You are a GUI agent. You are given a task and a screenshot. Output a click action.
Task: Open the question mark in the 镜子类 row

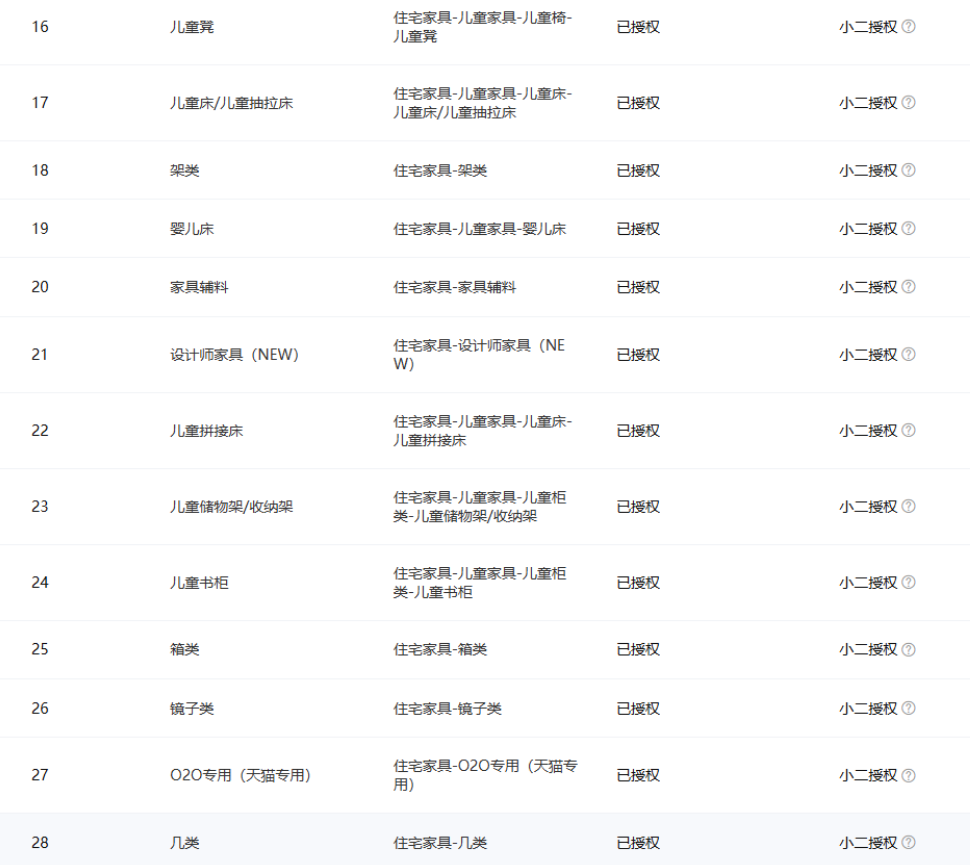(908, 708)
